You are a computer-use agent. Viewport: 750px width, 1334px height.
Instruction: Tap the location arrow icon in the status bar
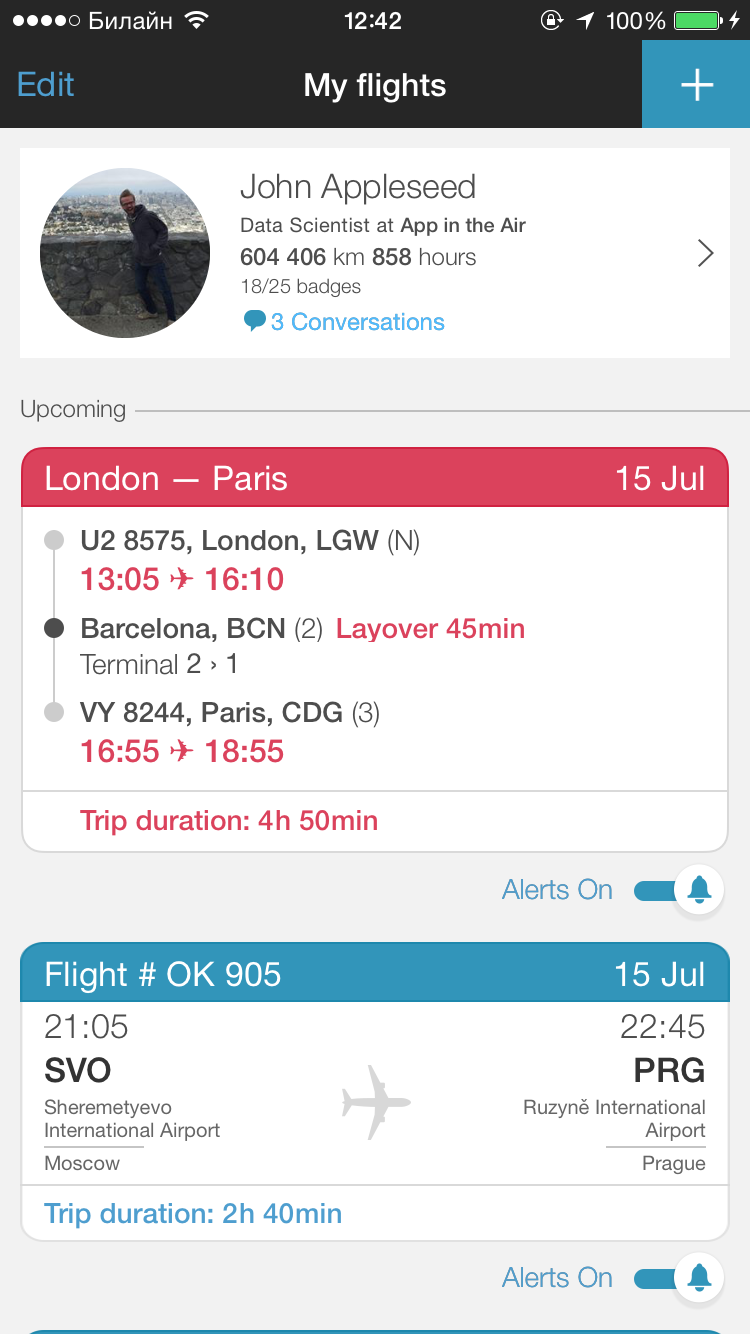click(x=584, y=19)
